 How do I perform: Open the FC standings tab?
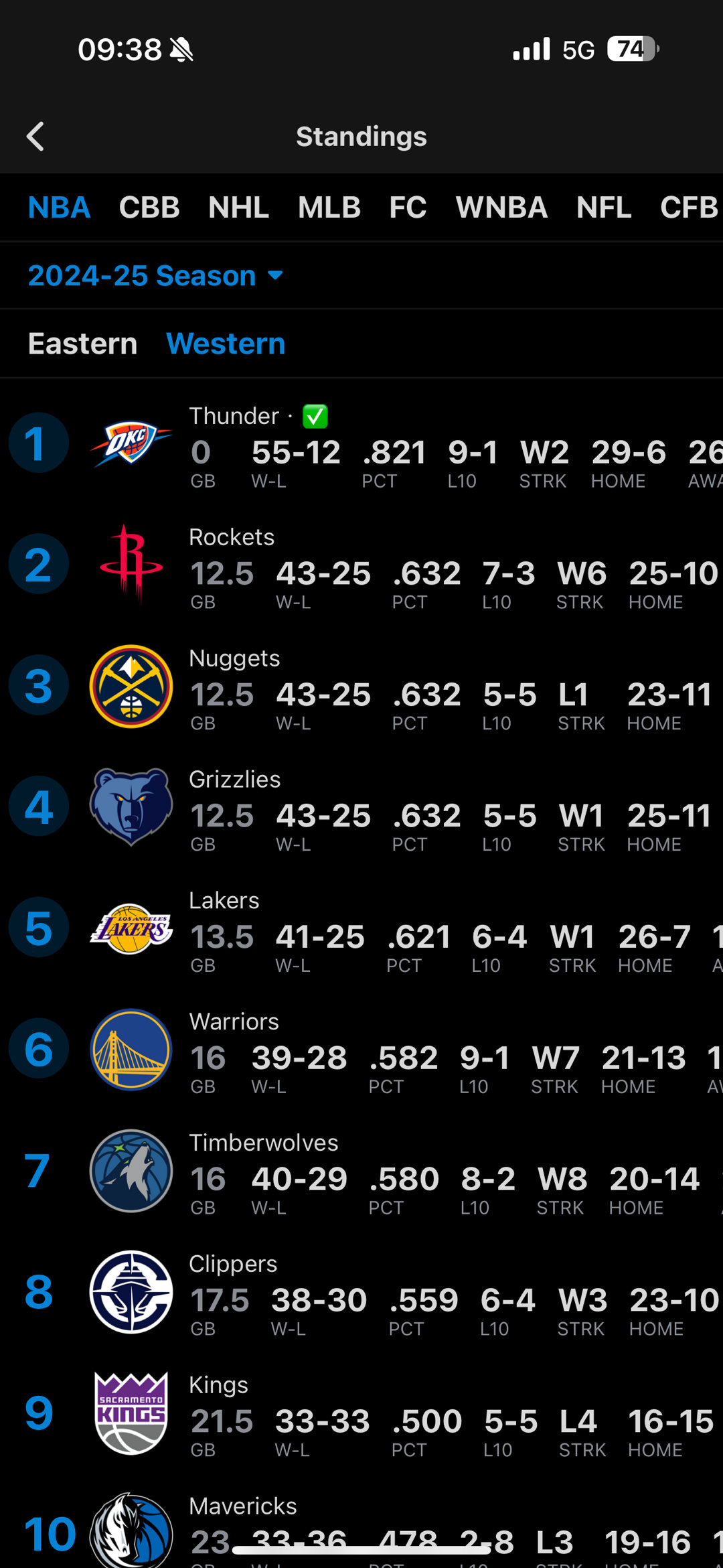408,208
